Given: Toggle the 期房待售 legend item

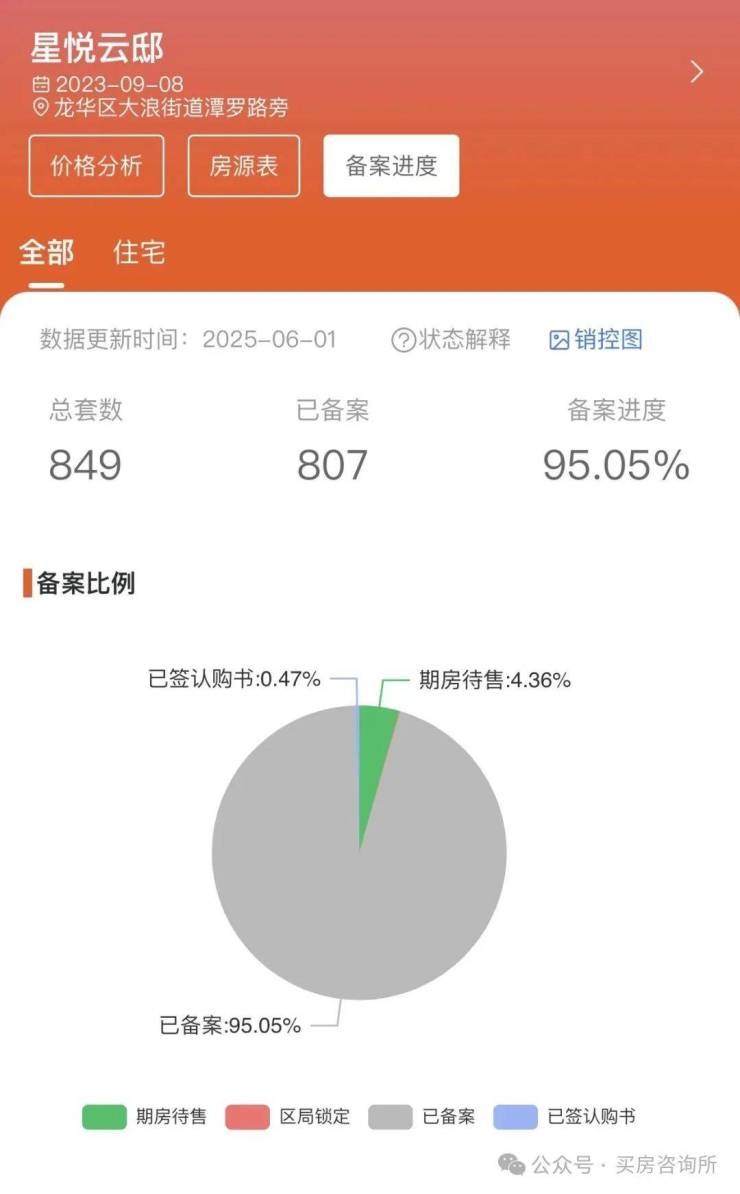Looking at the screenshot, I should (x=145, y=1117).
